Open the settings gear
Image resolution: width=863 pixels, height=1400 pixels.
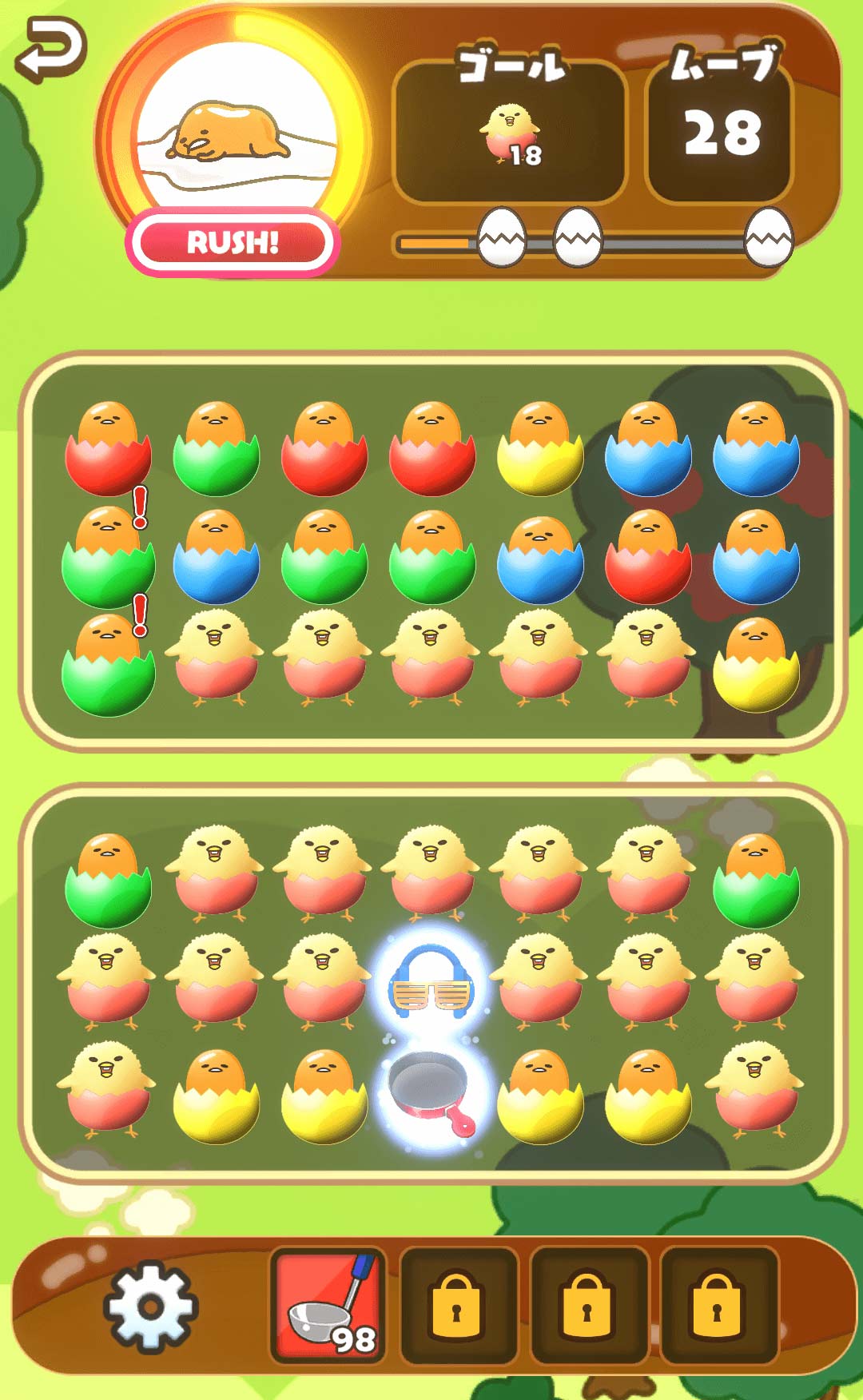[x=149, y=1307]
